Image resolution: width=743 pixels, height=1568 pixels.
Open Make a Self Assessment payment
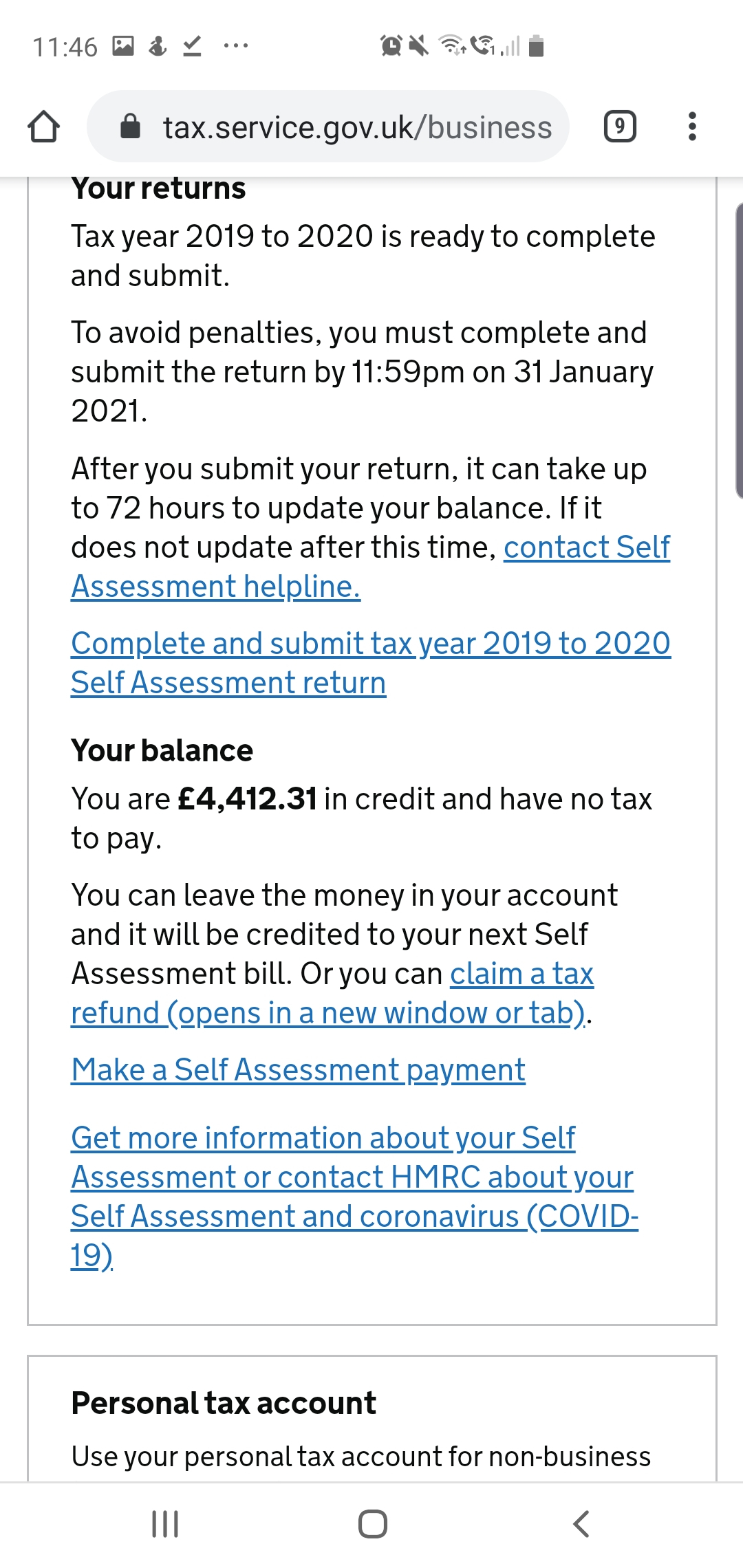(x=298, y=1070)
